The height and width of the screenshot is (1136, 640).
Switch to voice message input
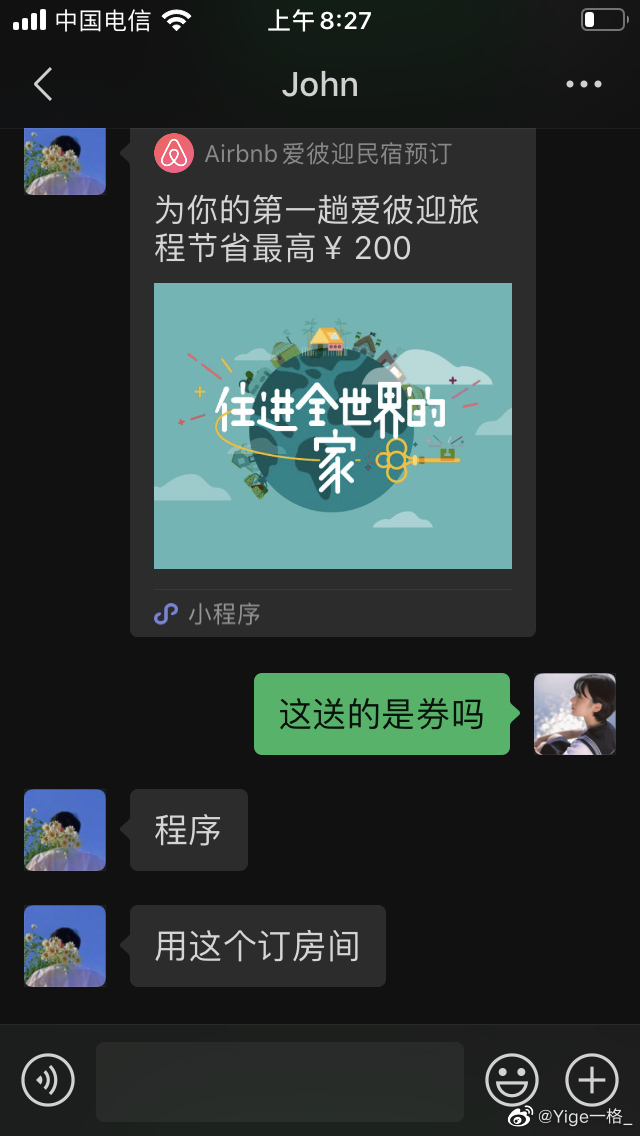coord(48,1080)
